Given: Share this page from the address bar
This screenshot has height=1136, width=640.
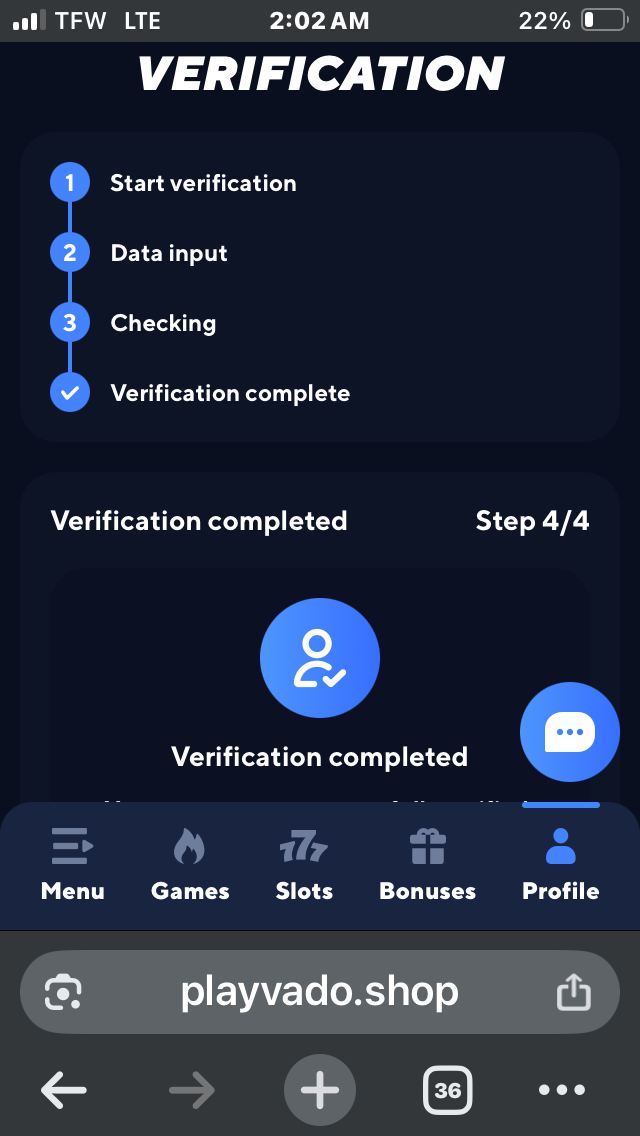Looking at the screenshot, I should pyautogui.click(x=574, y=993).
